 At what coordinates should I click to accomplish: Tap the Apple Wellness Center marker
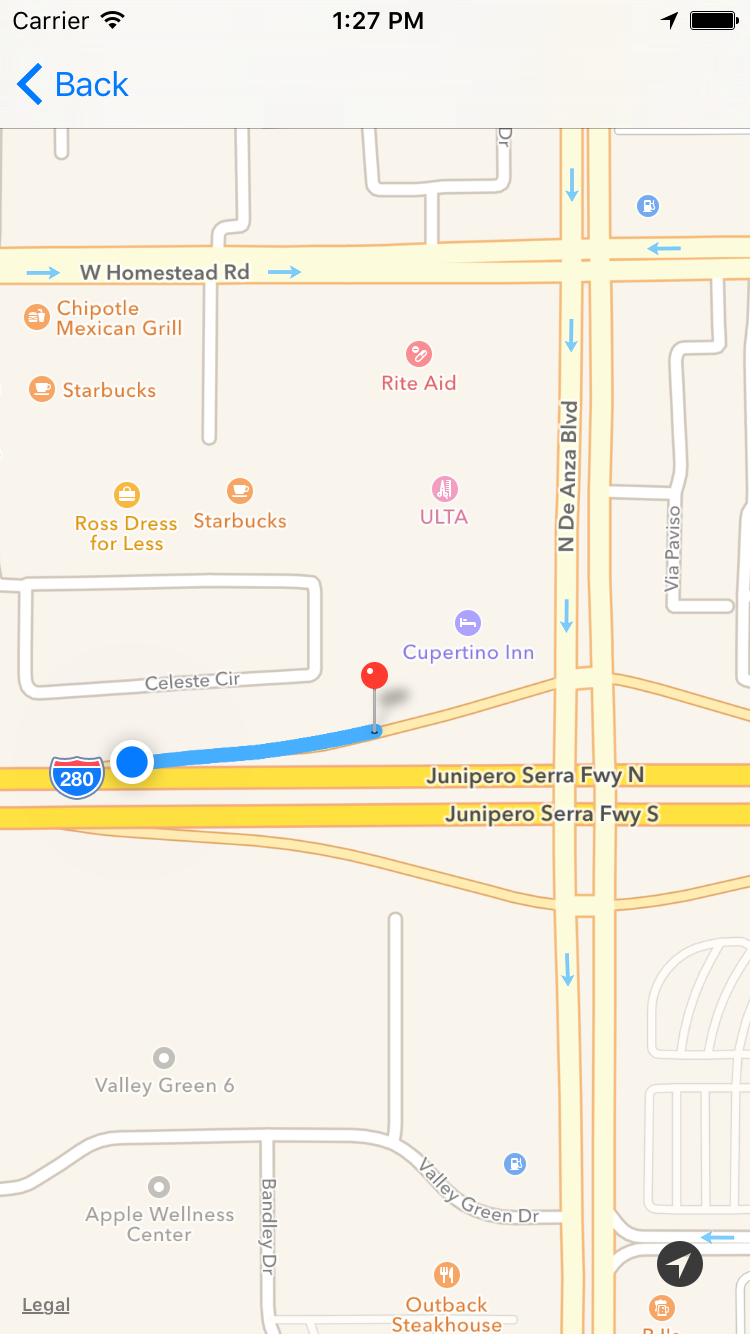[x=159, y=1187]
